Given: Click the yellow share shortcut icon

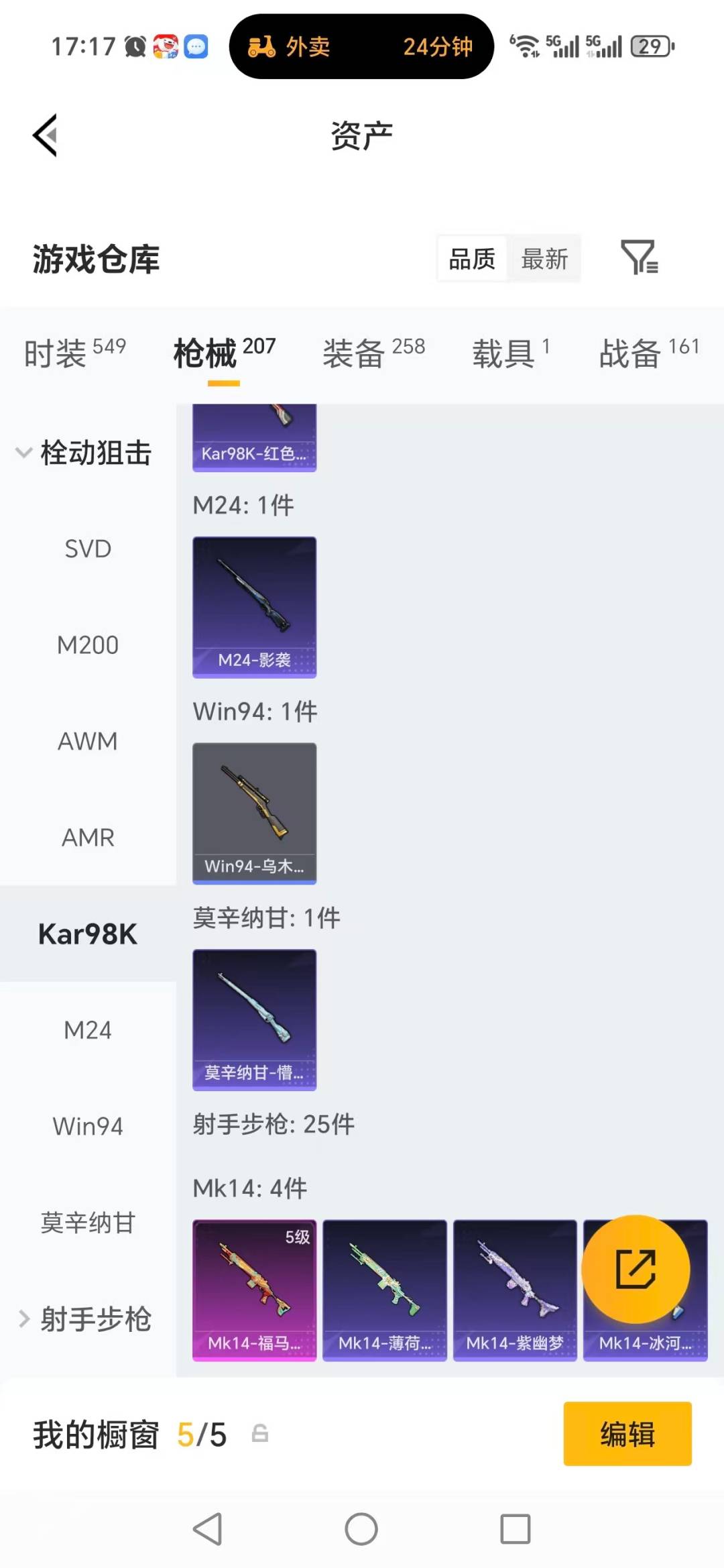Looking at the screenshot, I should pyautogui.click(x=638, y=1270).
